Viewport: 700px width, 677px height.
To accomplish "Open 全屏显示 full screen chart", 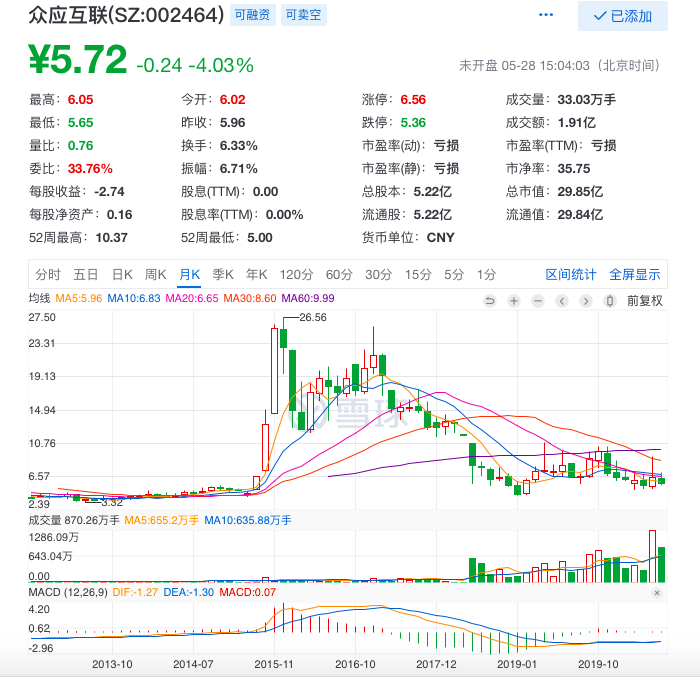I will 635,275.
